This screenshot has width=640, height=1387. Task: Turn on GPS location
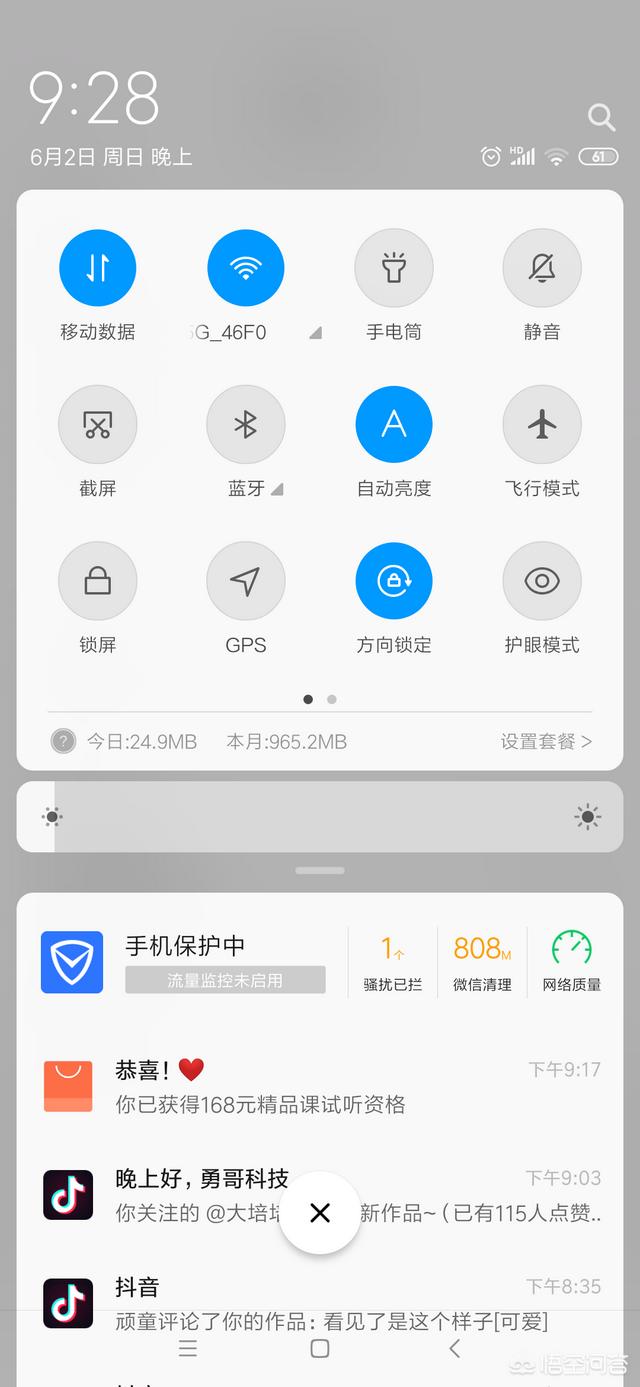[x=245, y=581]
